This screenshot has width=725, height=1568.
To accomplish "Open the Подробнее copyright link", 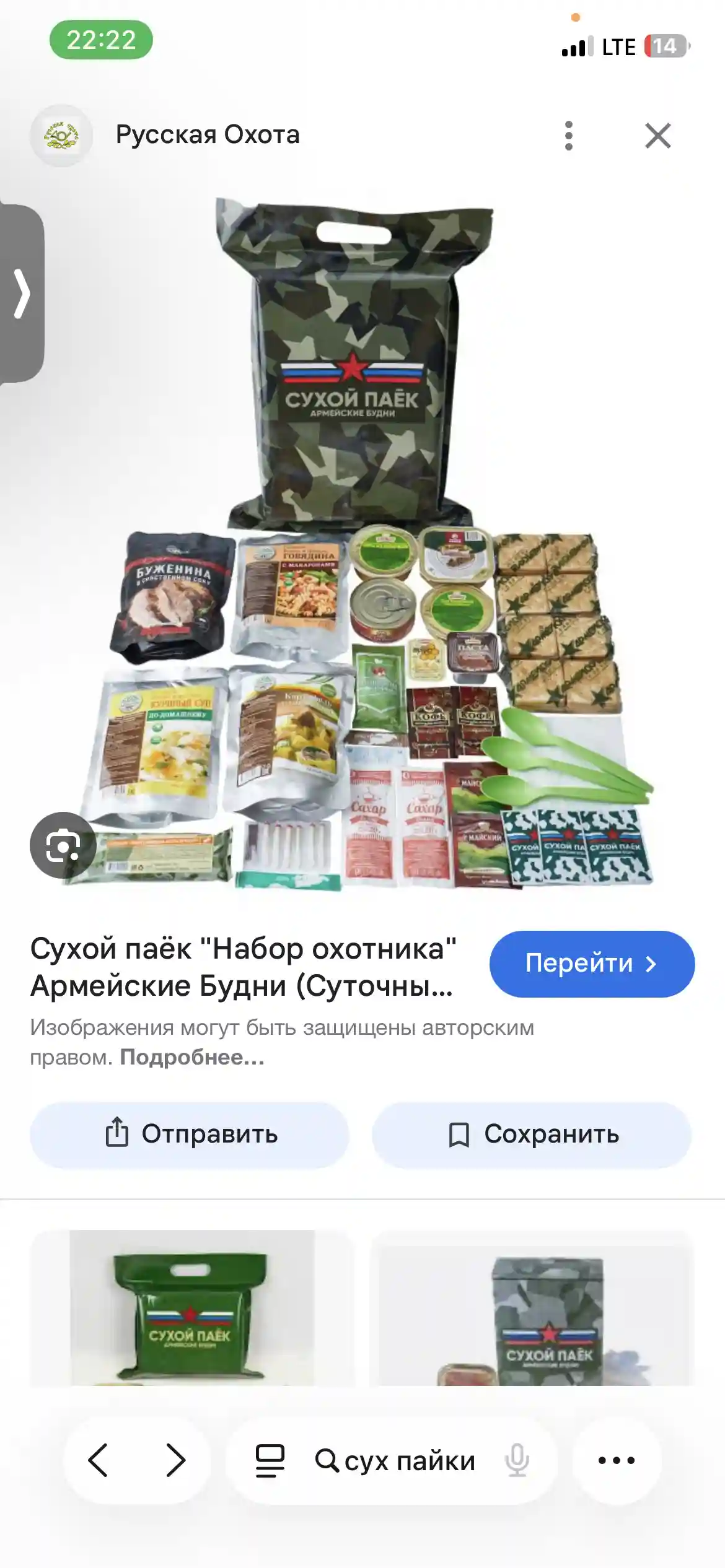I will coord(192,1057).
